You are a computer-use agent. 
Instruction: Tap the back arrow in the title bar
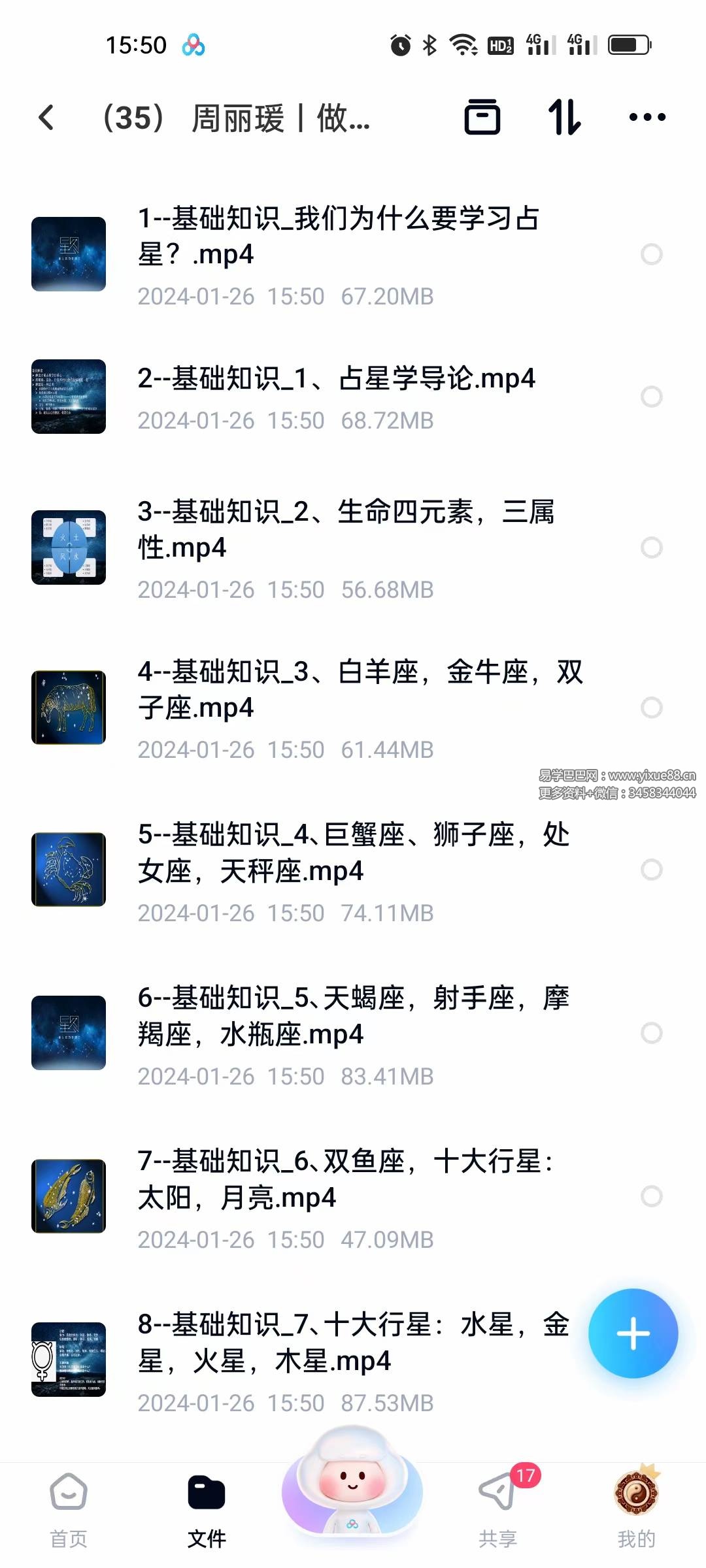[x=46, y=118]
